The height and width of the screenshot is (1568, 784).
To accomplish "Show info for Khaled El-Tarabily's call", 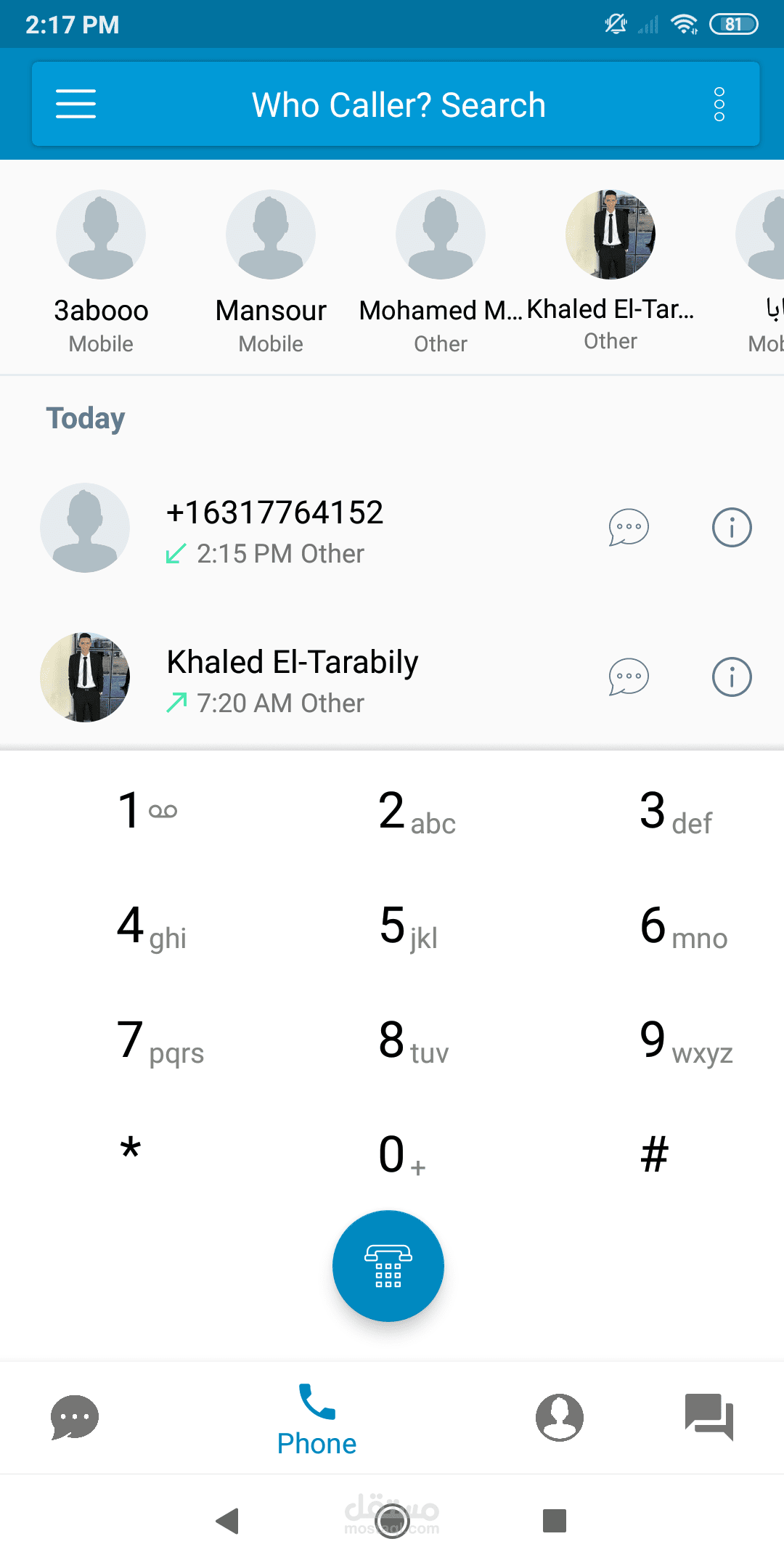I will click(731, 677).
